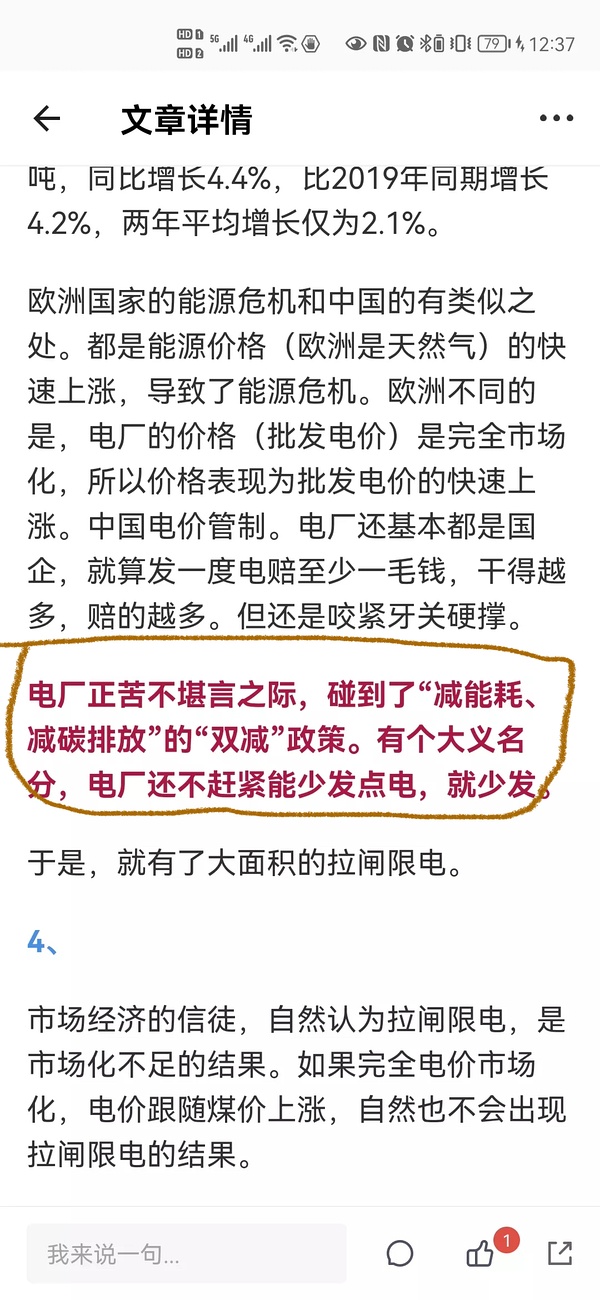Open the three-dot overflow menu

click(x=556, y=119)
